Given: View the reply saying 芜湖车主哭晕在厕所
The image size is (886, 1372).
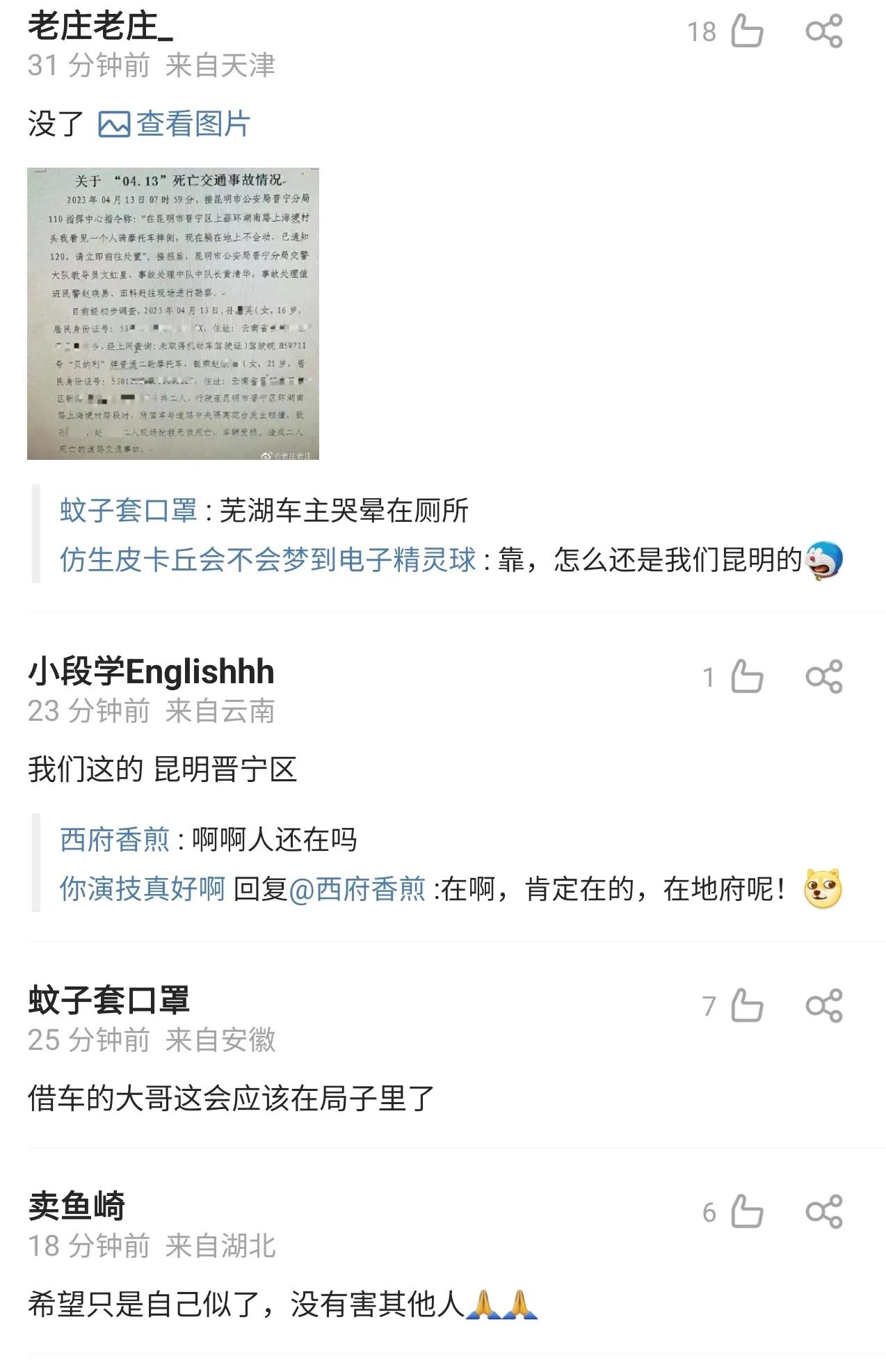Looking at the screenshot, I should 344,511.
